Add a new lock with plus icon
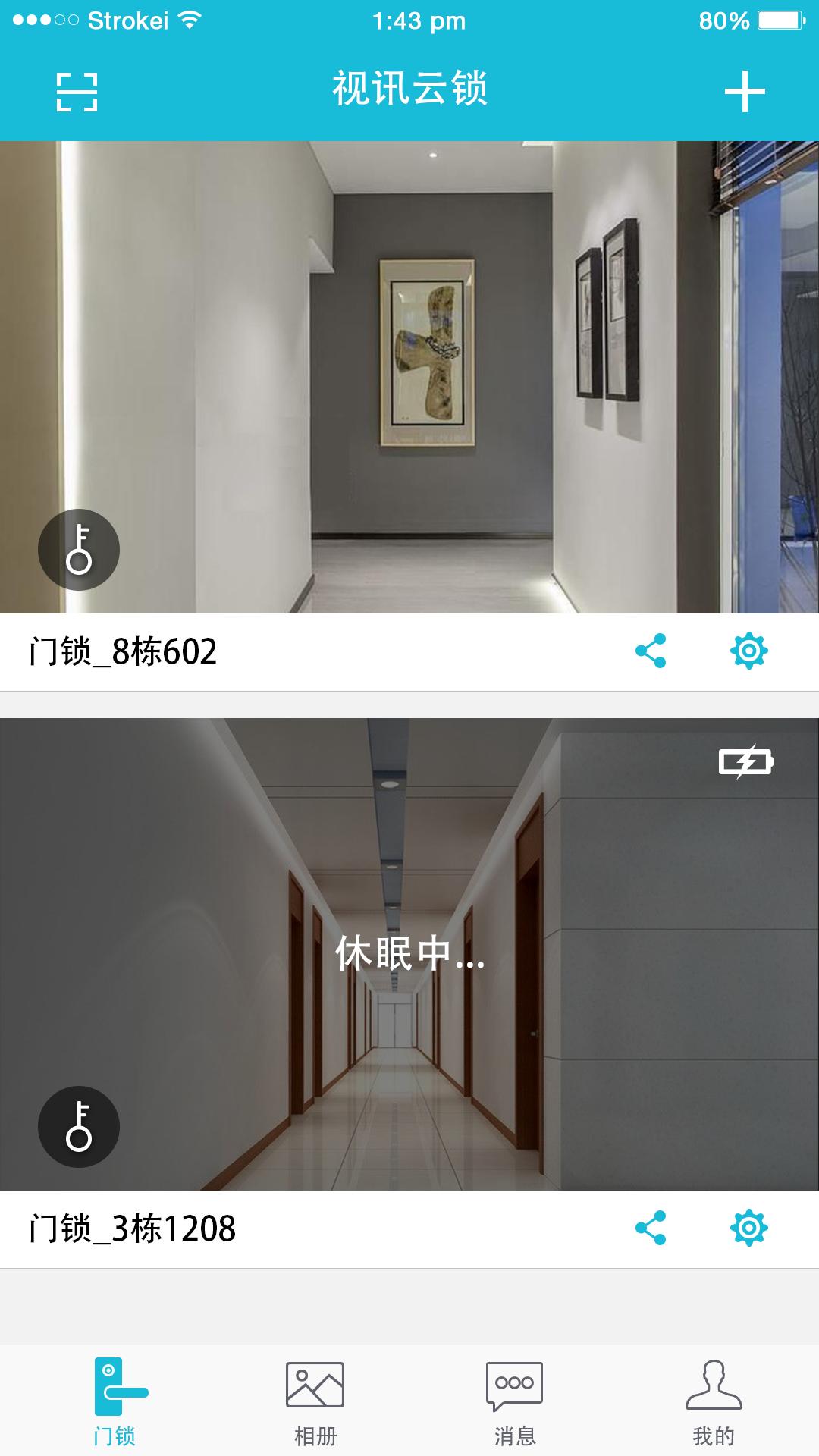819x1456 pixels. click(745, 93)
